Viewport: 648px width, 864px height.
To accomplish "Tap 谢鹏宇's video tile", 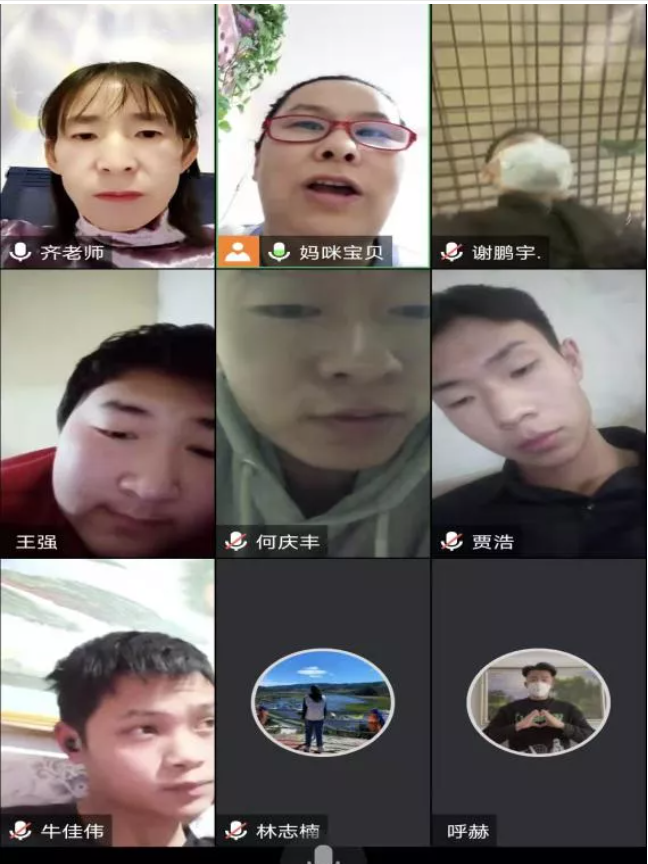I will pyautogui.click(x=539, y=135).
